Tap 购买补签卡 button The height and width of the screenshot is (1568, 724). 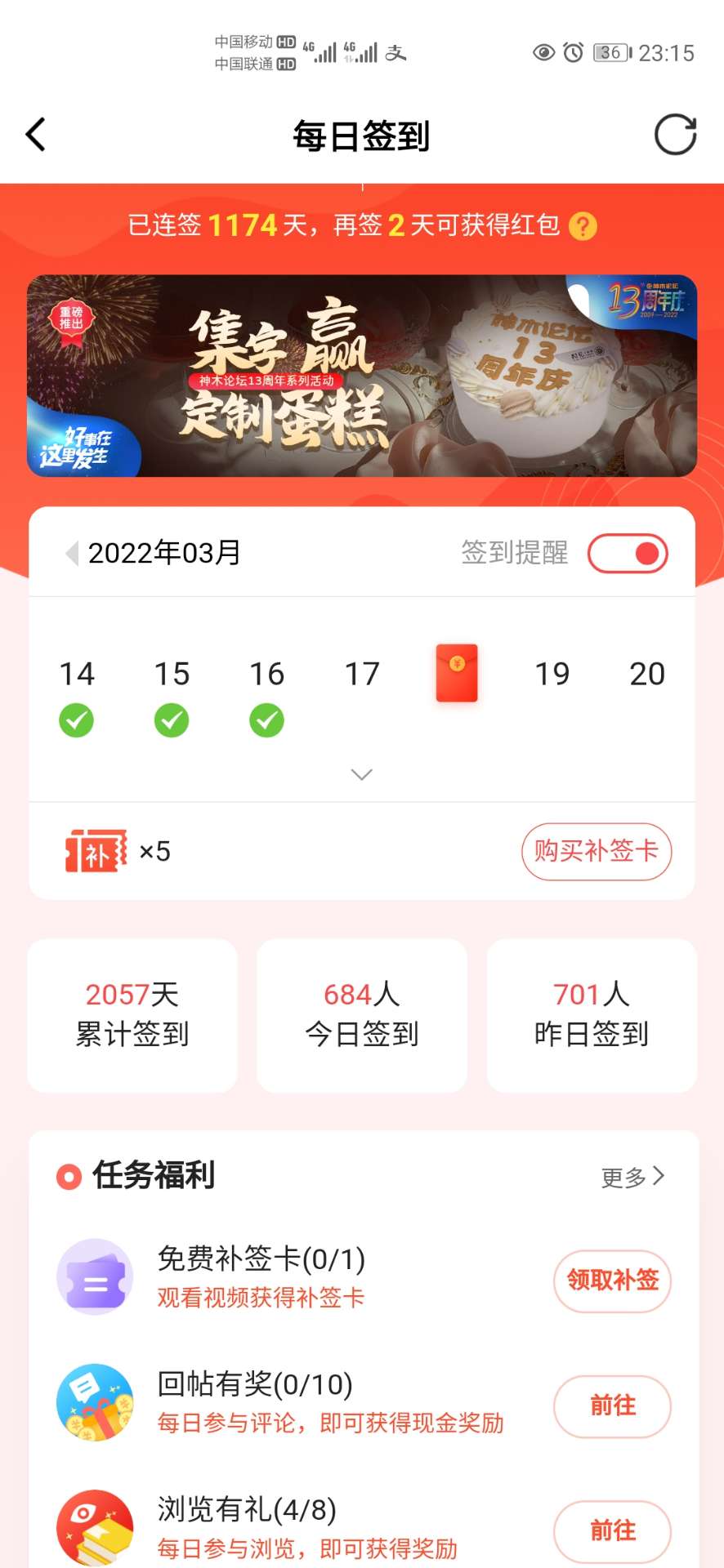[596, 851]
